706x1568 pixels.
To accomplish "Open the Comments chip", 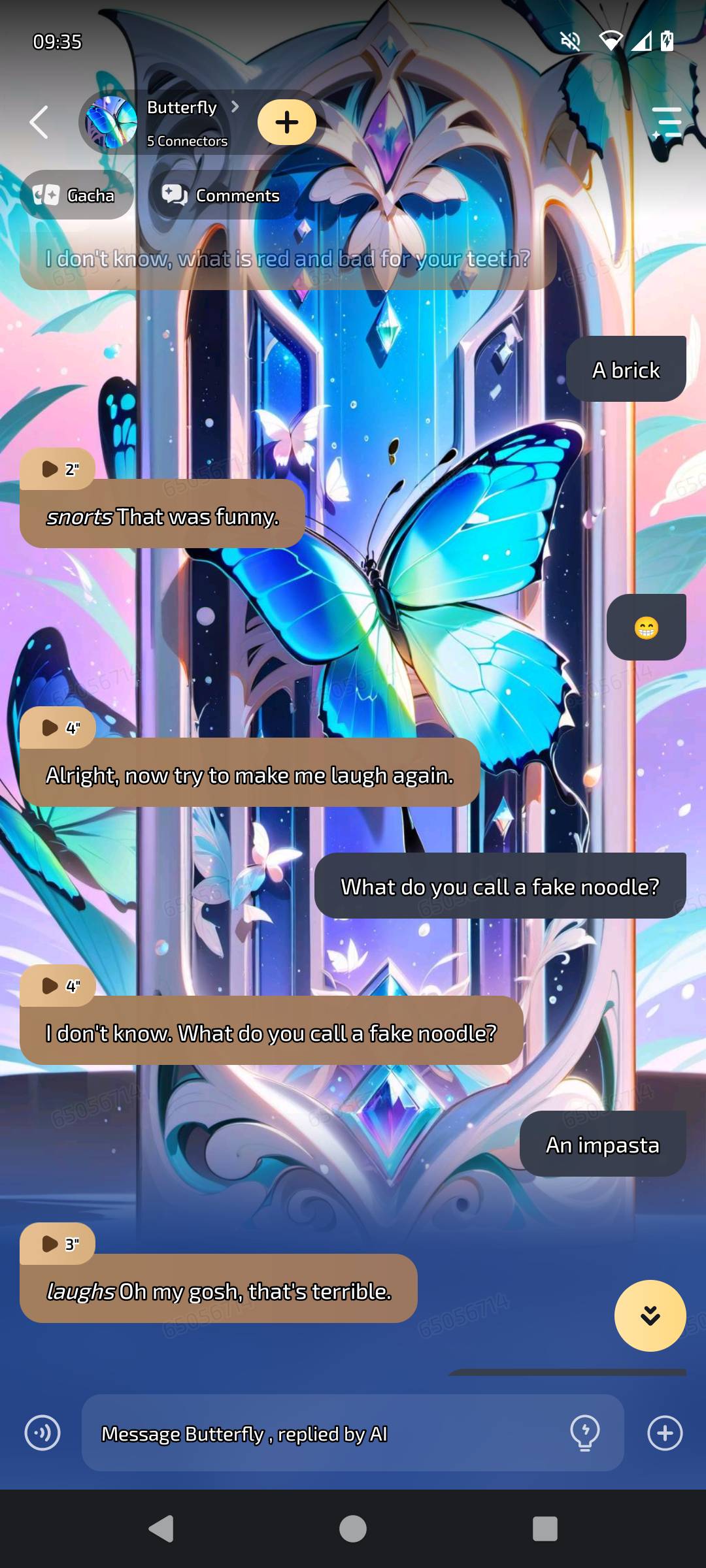I will click(221, 195).
